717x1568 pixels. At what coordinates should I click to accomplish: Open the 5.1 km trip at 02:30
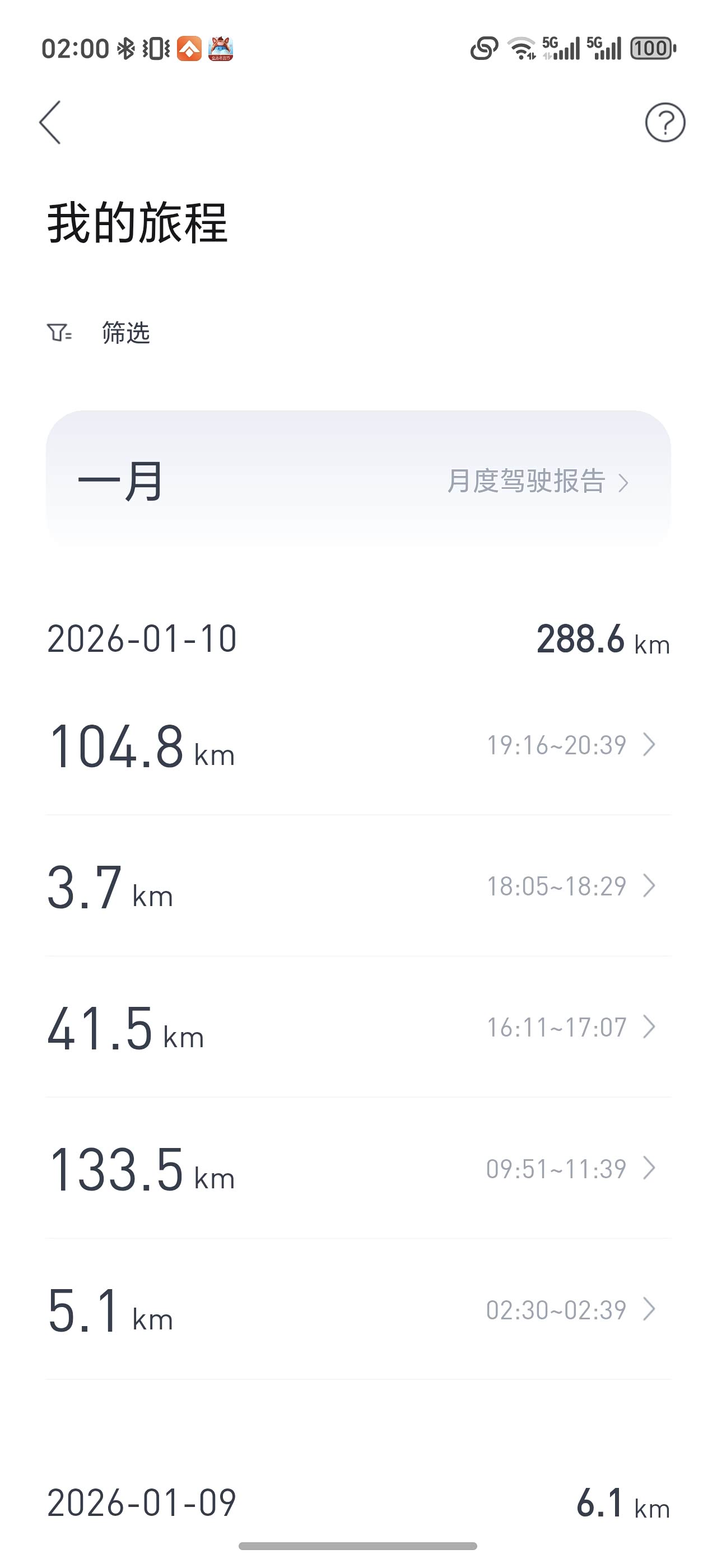point(358,1310)
